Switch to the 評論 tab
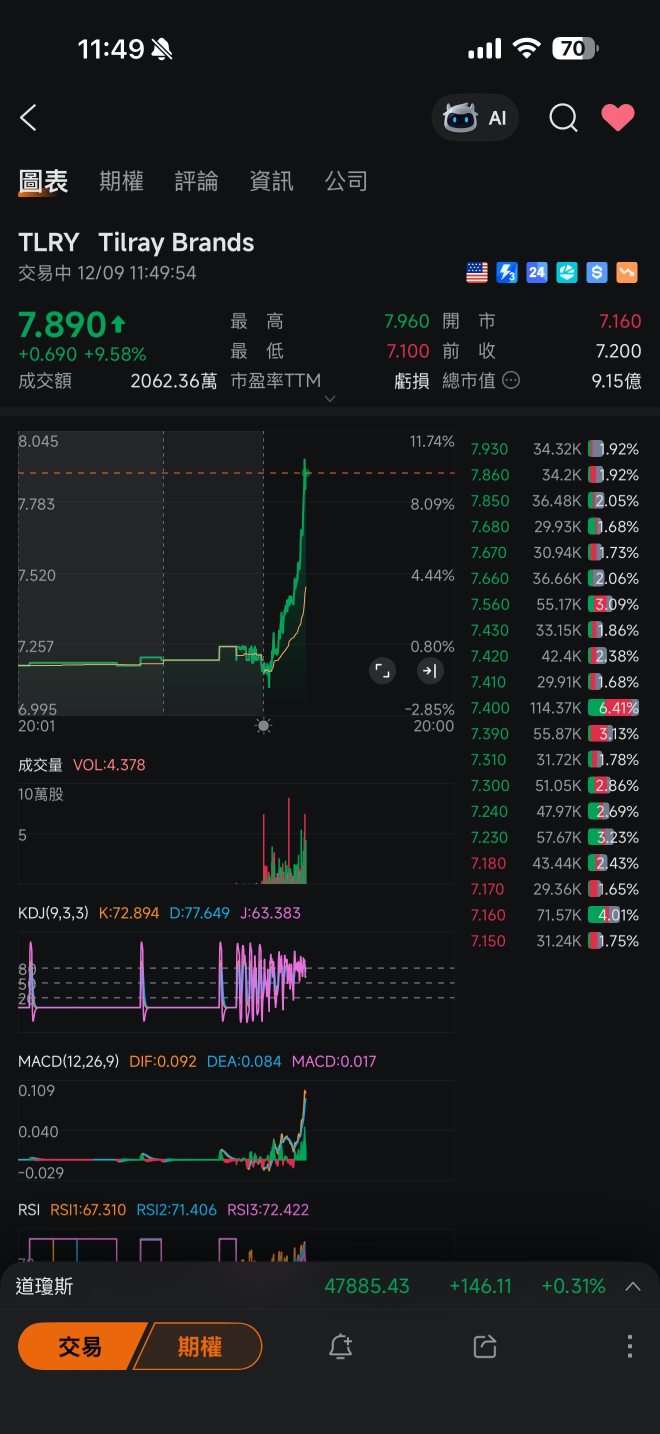Viewport: 660px width, 1434px height. tap(197, 181)
